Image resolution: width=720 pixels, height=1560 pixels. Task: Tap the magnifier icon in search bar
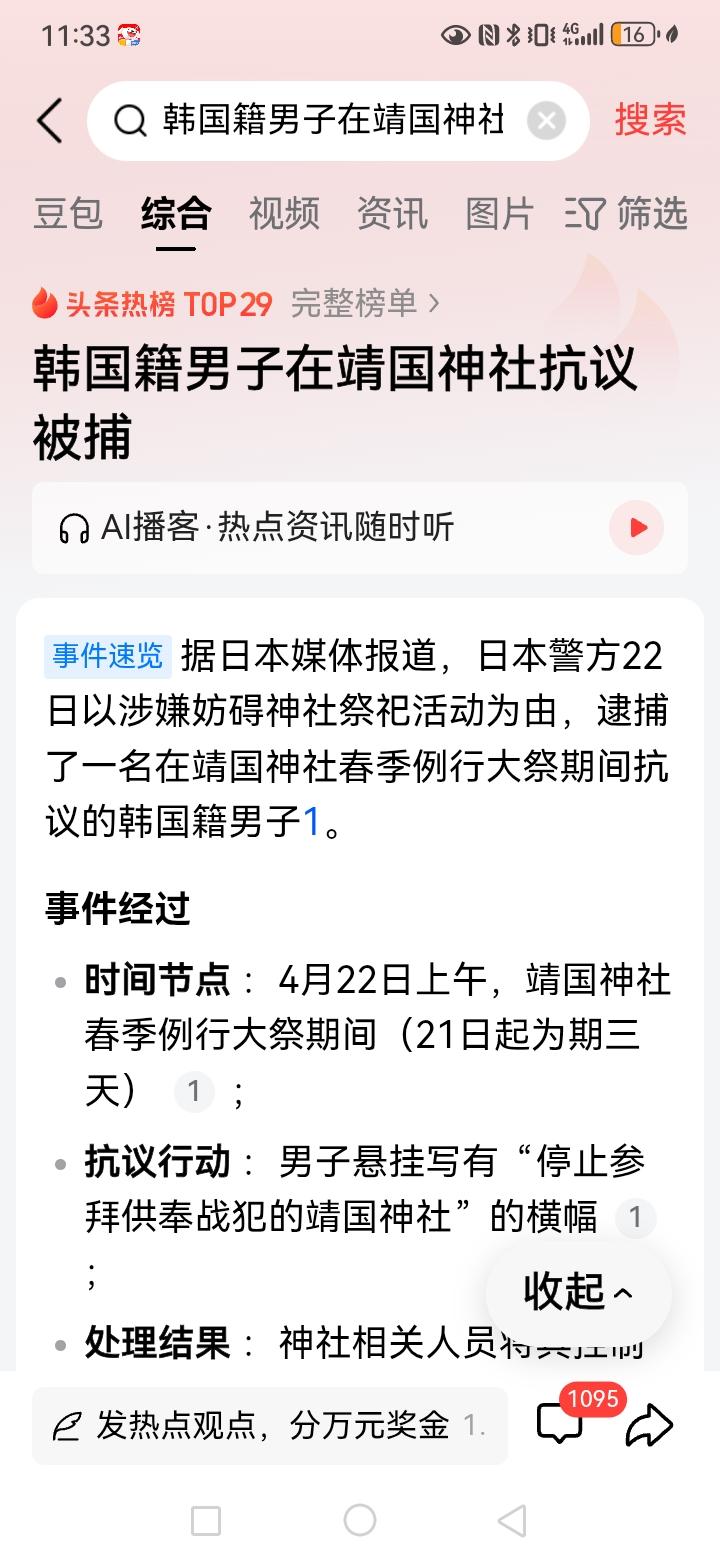coord(130,119)
